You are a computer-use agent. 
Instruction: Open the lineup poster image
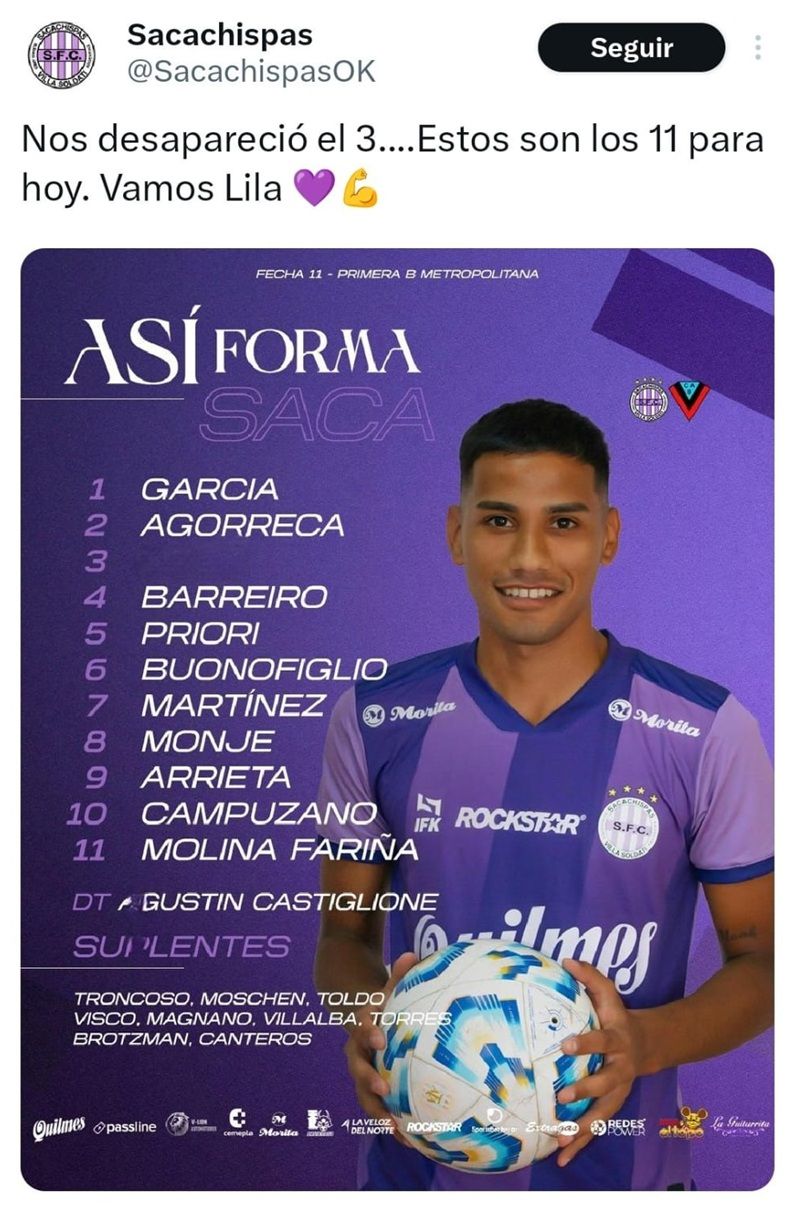[x=397, y=718]
